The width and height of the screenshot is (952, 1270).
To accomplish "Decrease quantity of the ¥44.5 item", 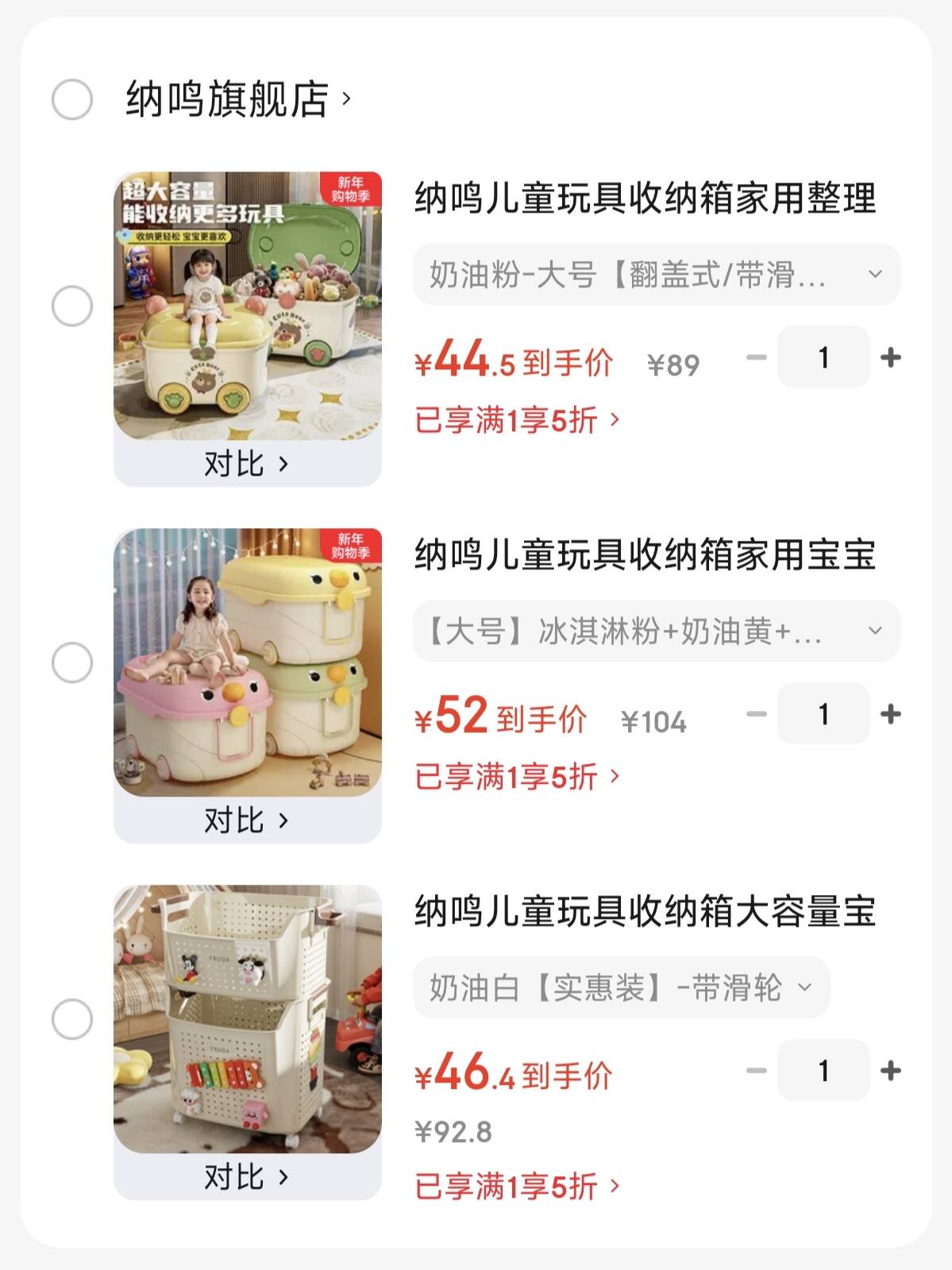I will (x=757, y=357).
